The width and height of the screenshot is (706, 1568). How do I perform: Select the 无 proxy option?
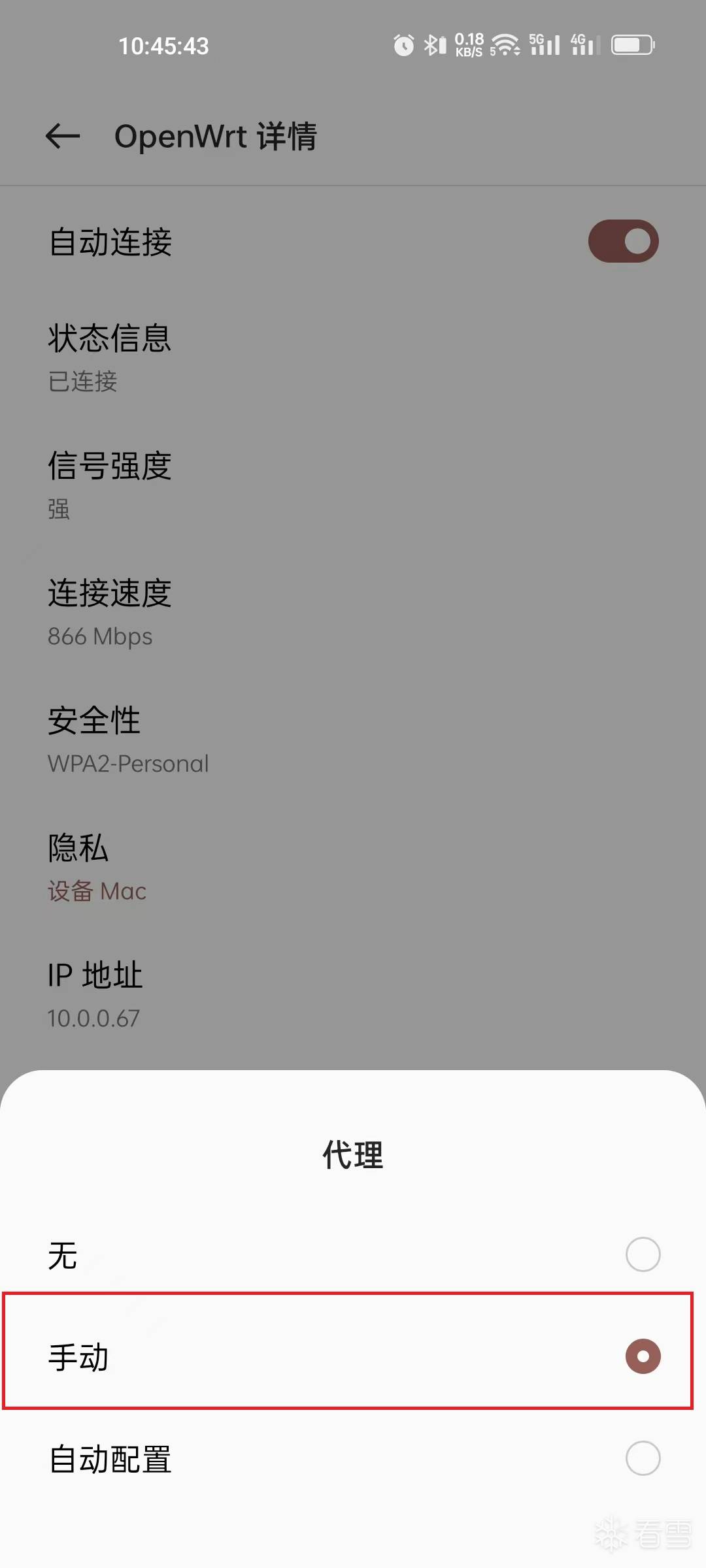click(x=643, y=1254)
